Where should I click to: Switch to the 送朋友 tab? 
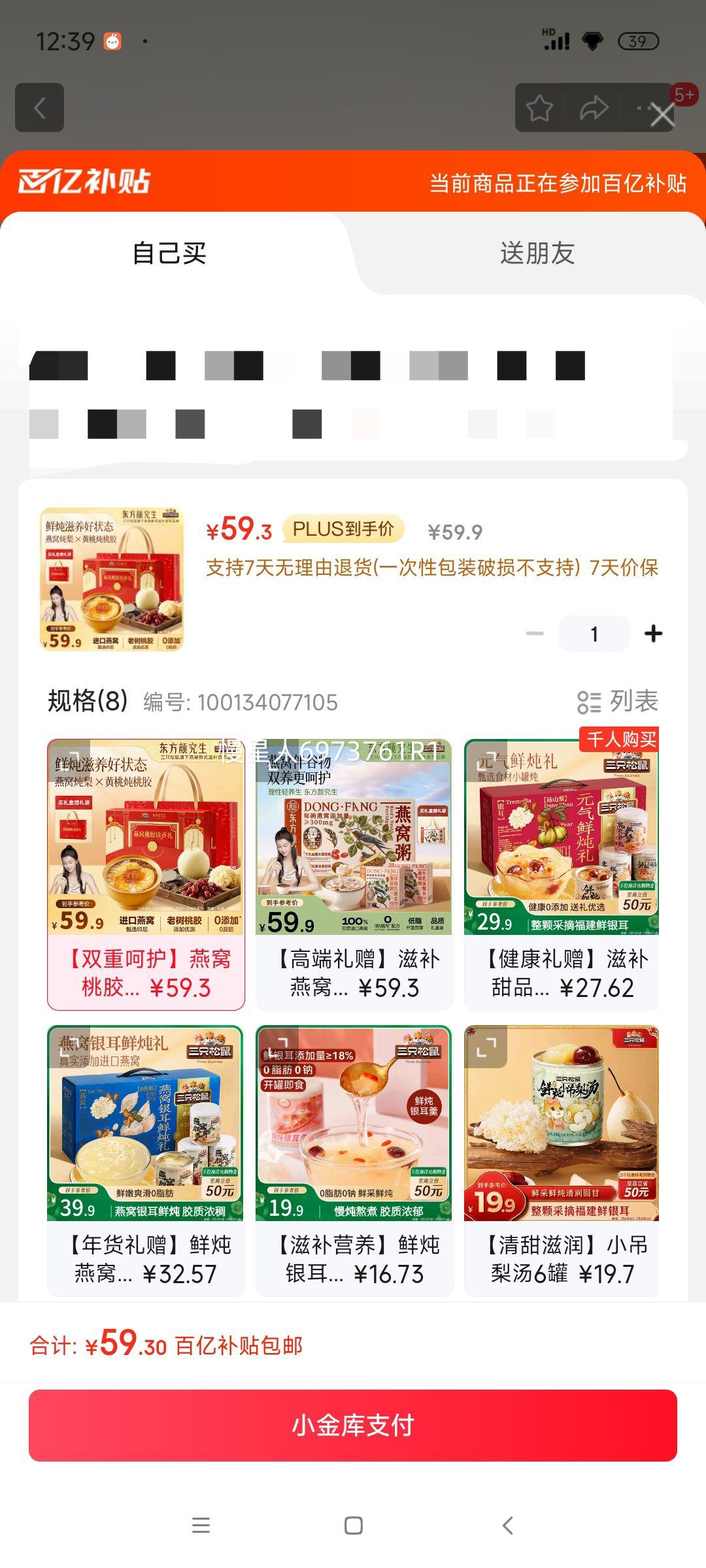[x=537, y=253]
